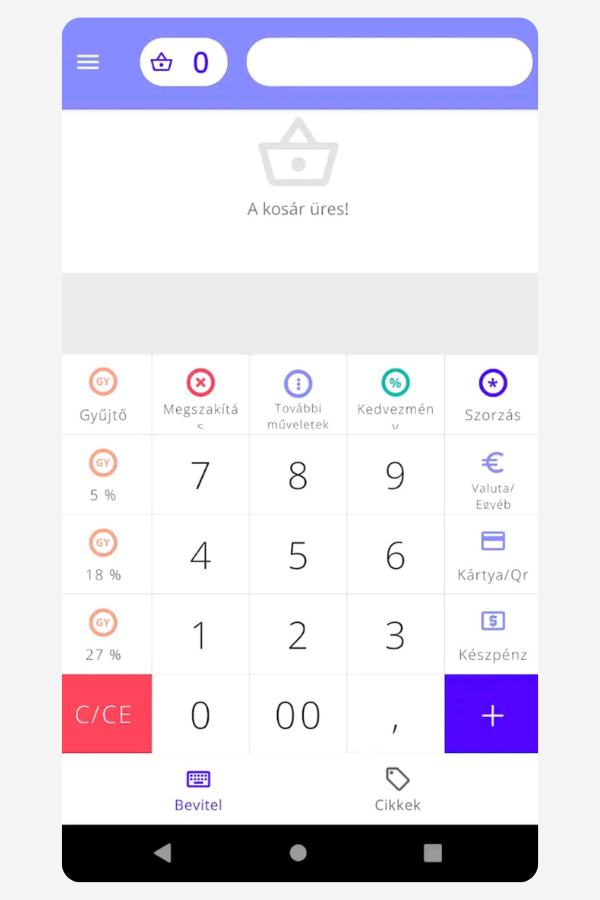Enter double zero 00 key

[x=298, y=714]
